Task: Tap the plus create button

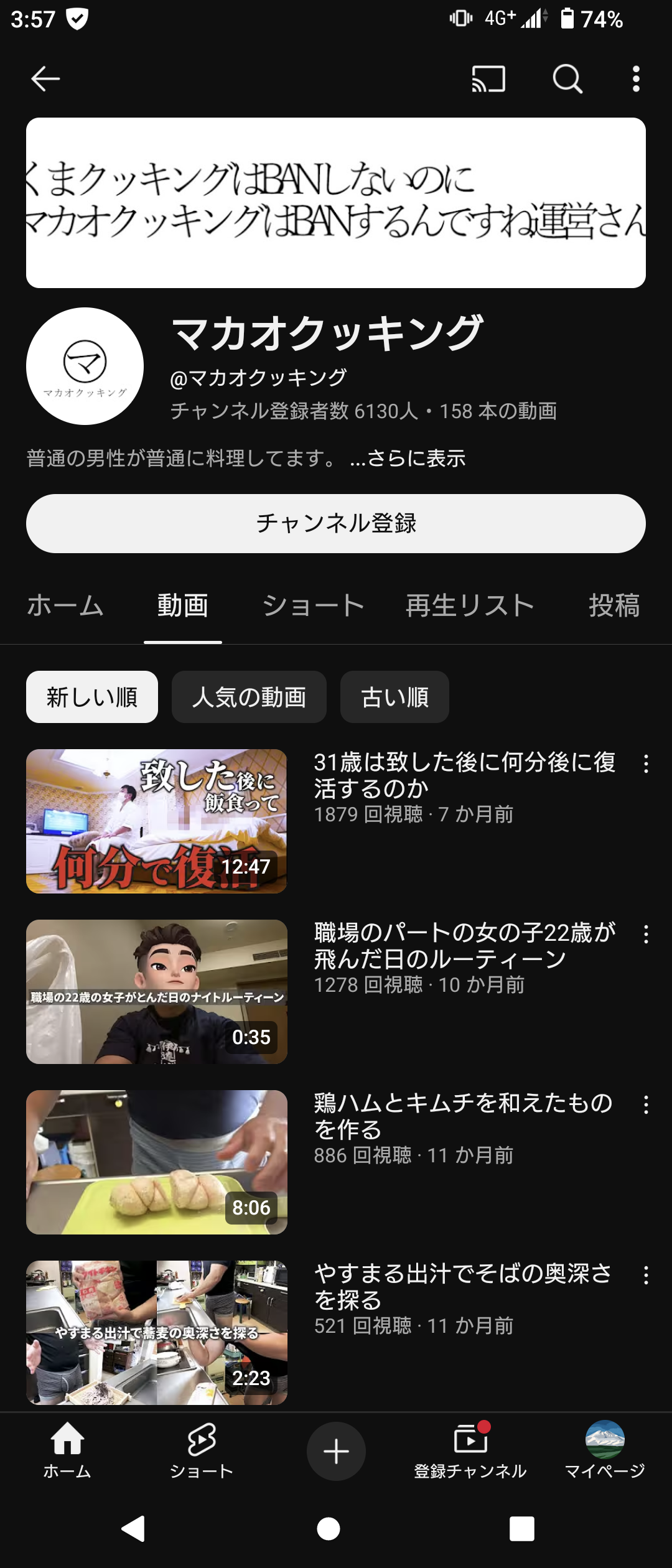Action: [336, 1452]
